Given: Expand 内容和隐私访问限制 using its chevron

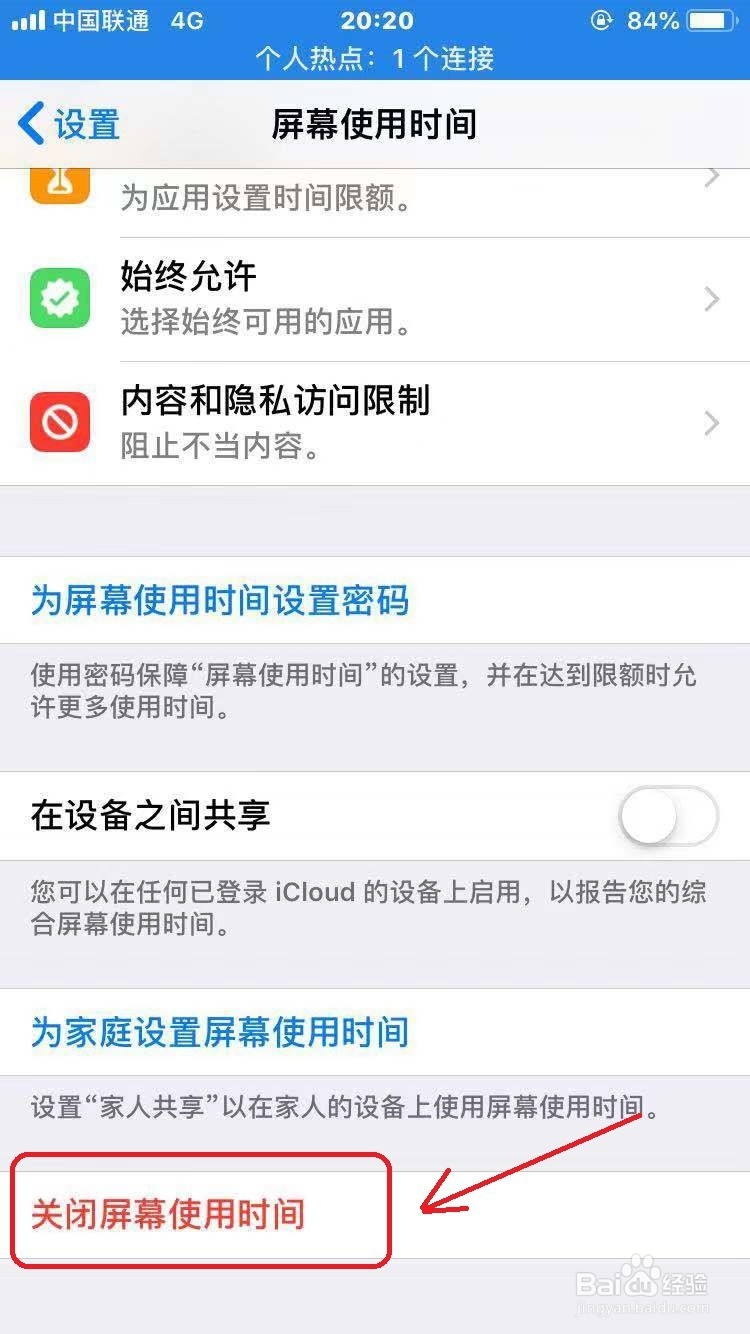Looking at the screenshot, I should pyautogui.click(x=710, y=421).
